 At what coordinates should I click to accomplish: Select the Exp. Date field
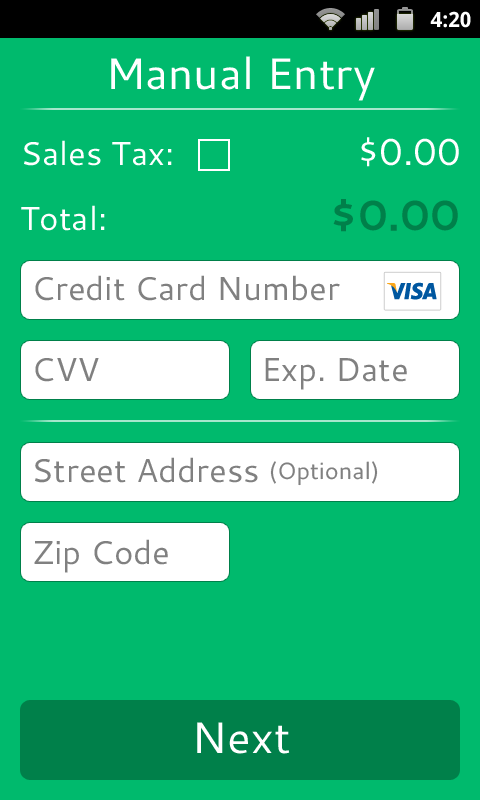click(x=355, y=370)
